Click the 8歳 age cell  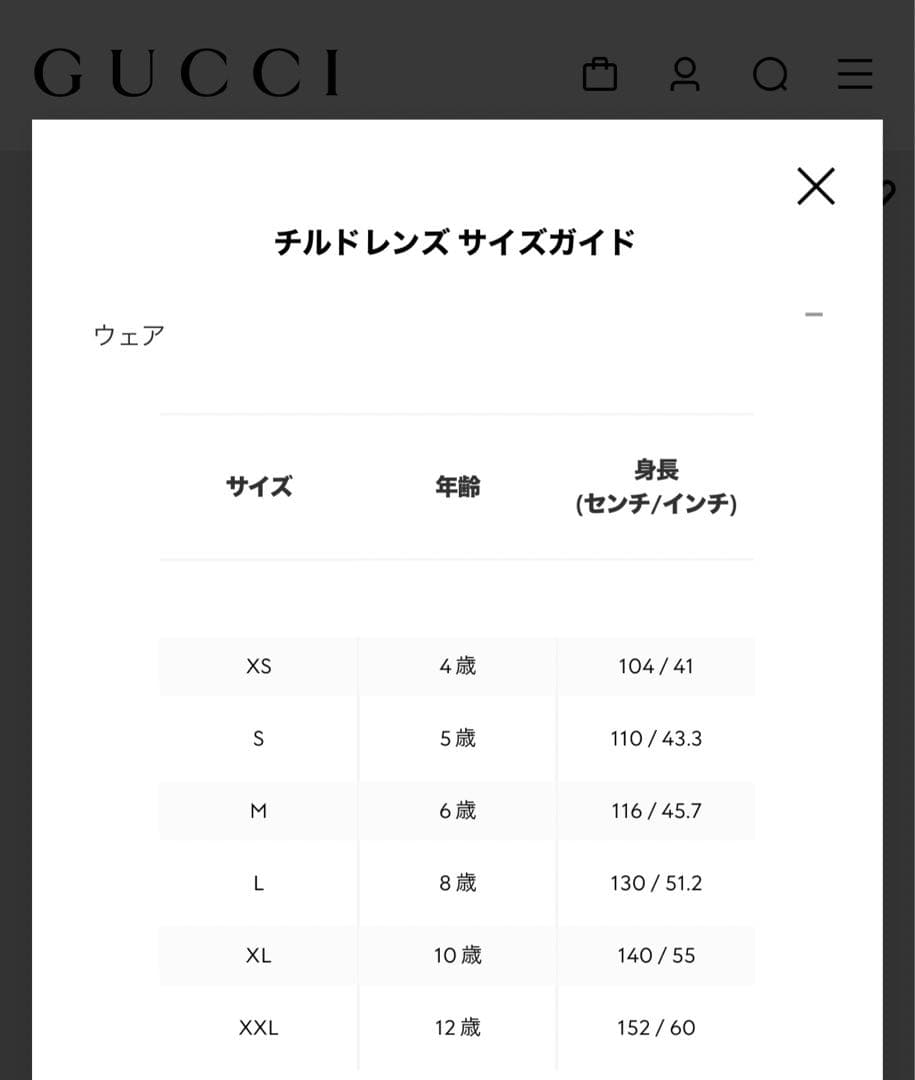pos(457,883)
